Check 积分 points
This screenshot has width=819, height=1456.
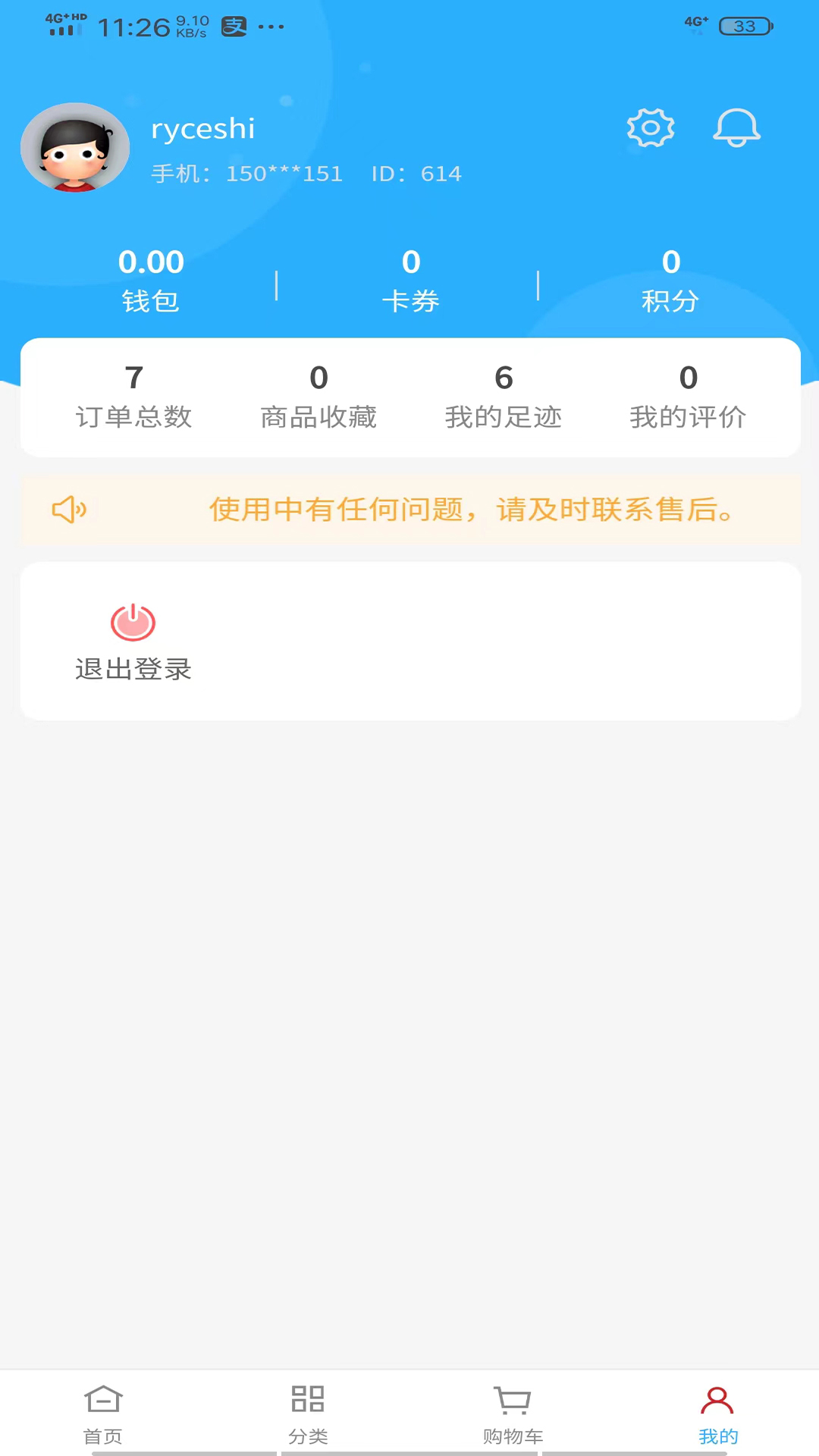pos(670,281)
